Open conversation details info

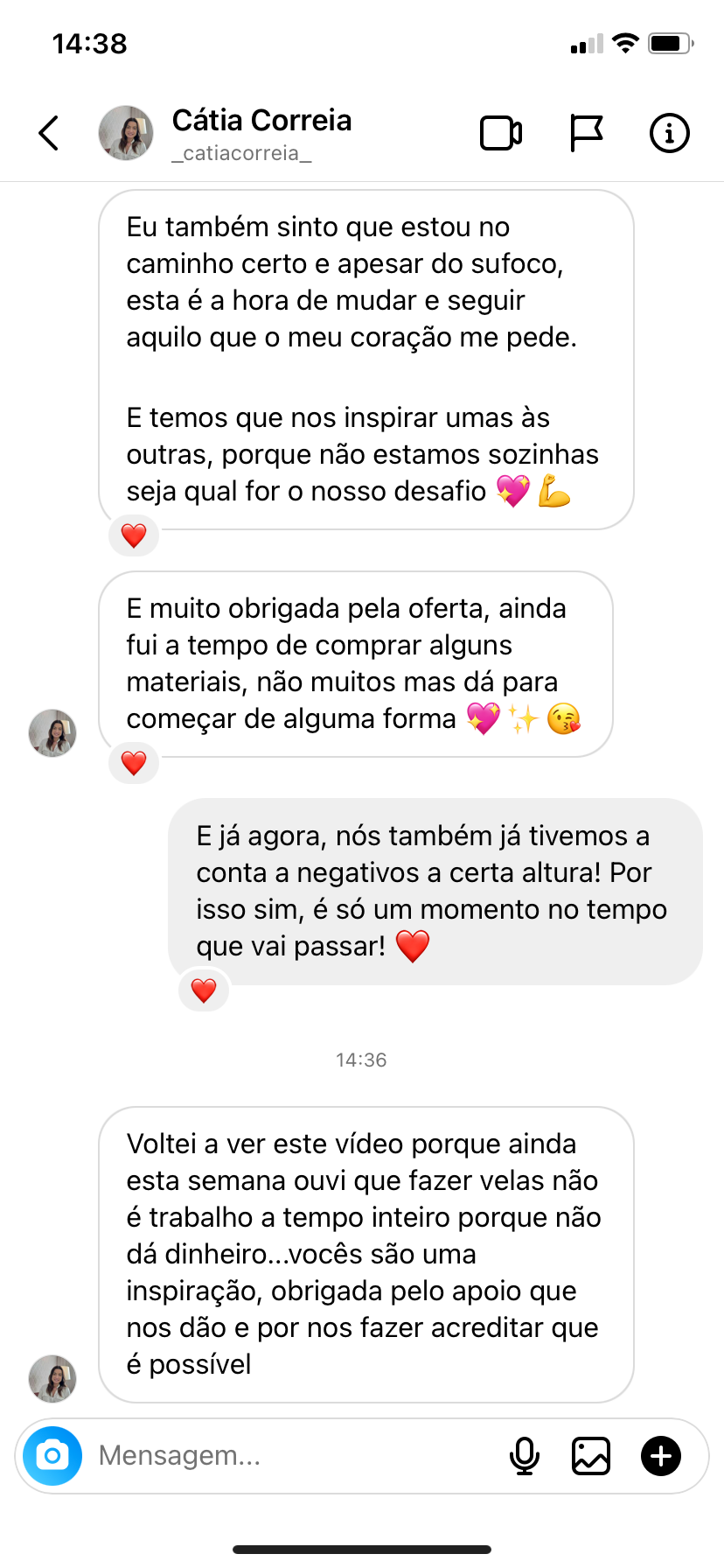tap(670, 133)
